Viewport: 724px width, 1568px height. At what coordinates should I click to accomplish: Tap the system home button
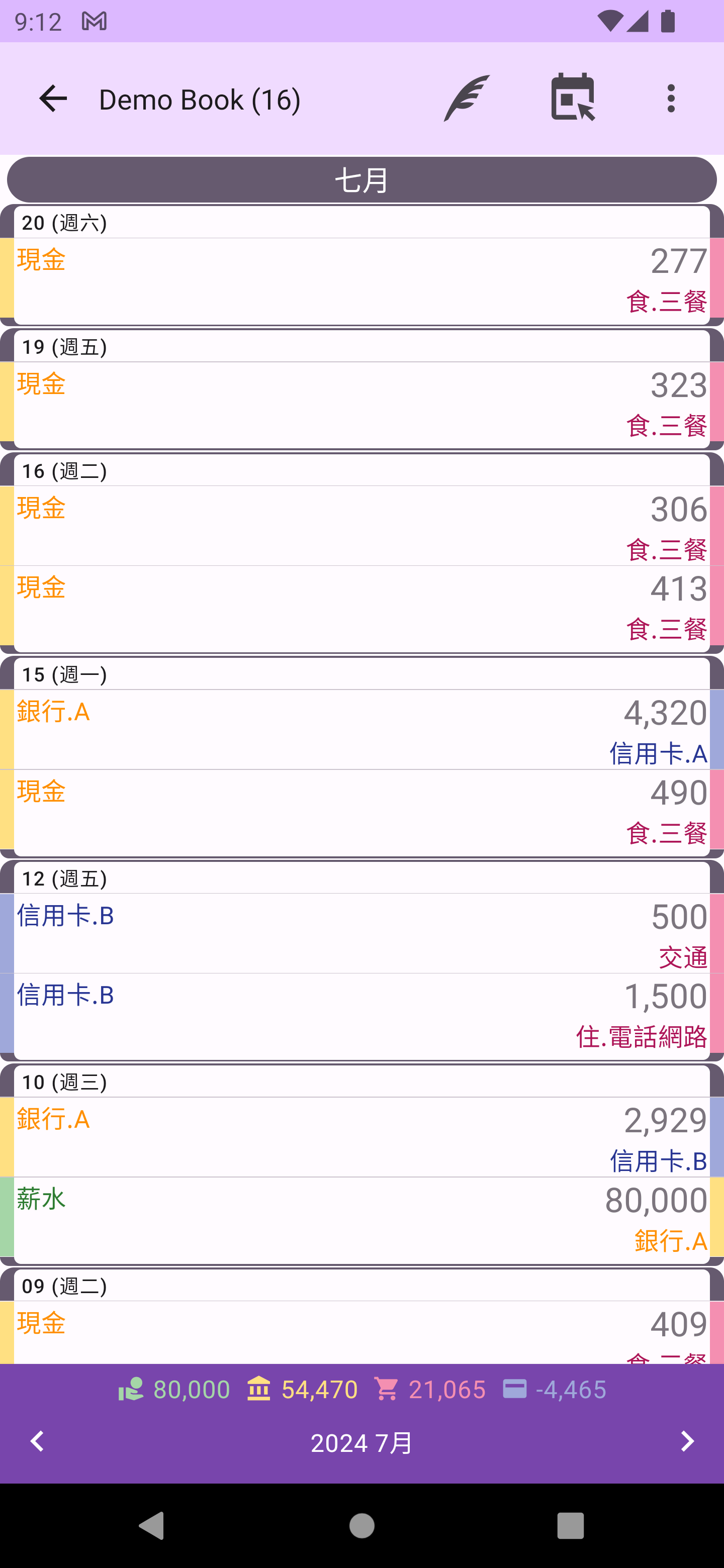pos(361,1525)
